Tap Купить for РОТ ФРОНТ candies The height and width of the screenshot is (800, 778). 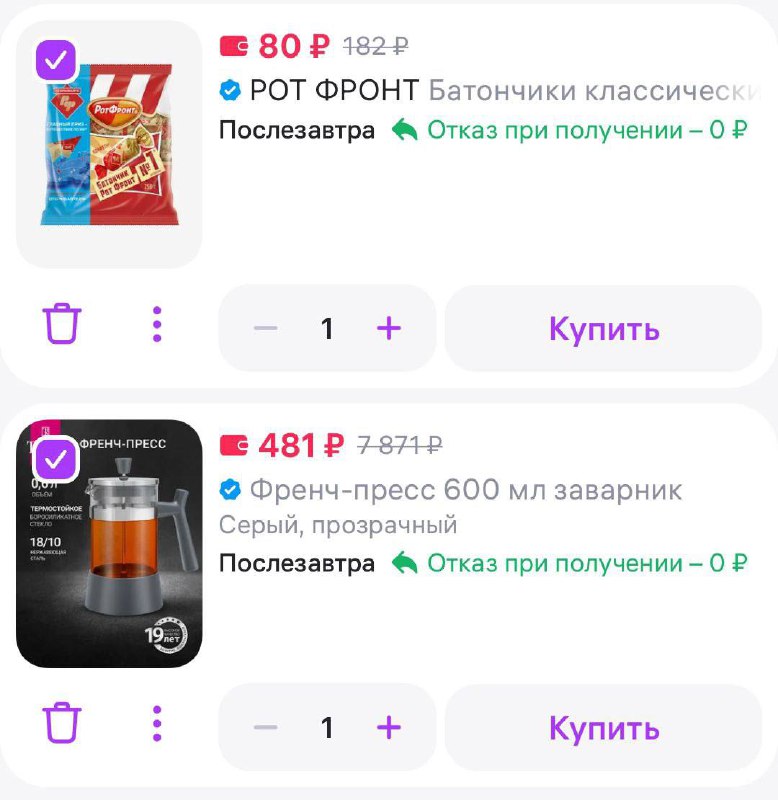click(x=603, y=328)
